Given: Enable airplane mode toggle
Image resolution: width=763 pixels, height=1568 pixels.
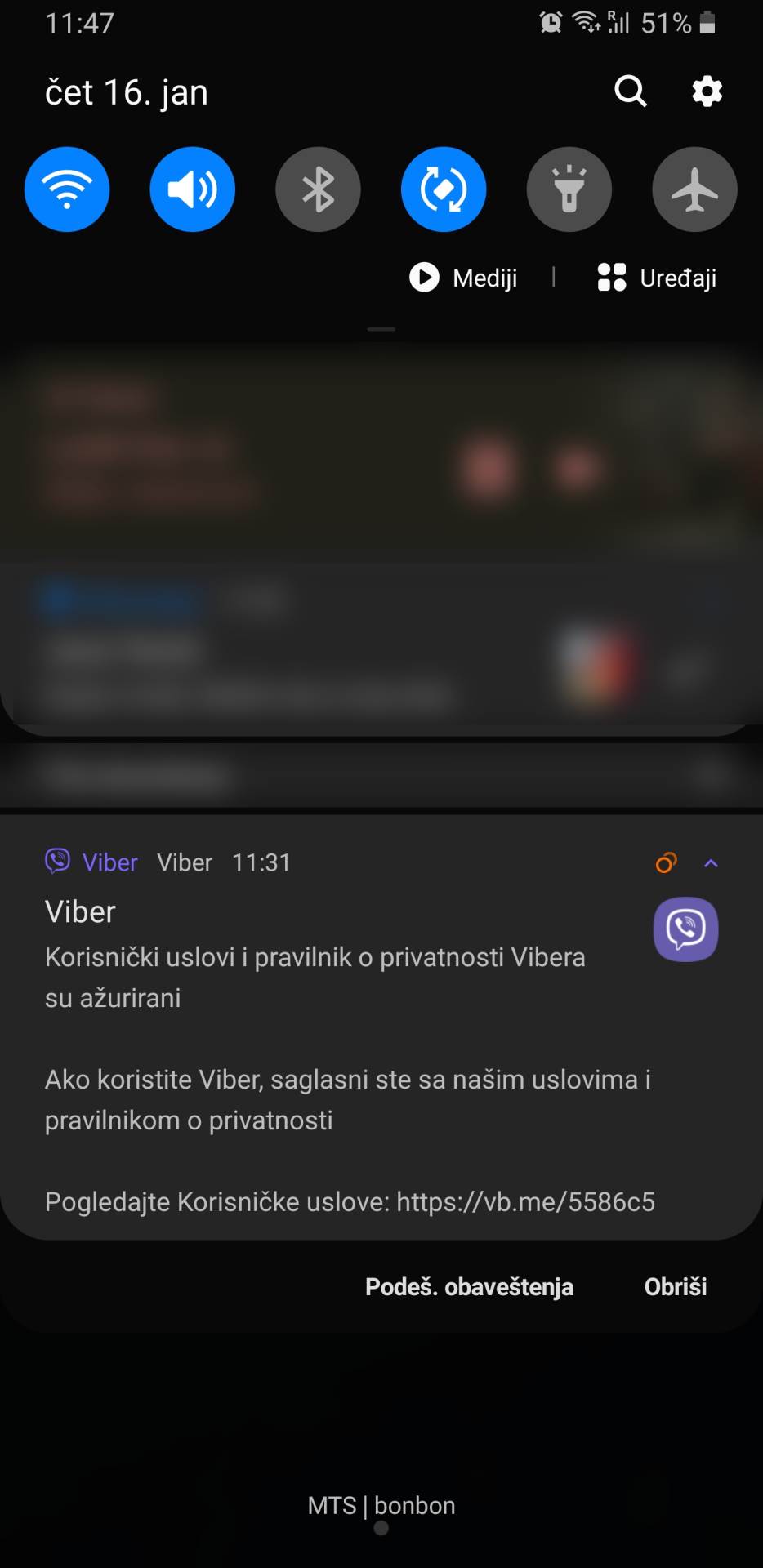Looking at the screenshot, I should (694, 189).
